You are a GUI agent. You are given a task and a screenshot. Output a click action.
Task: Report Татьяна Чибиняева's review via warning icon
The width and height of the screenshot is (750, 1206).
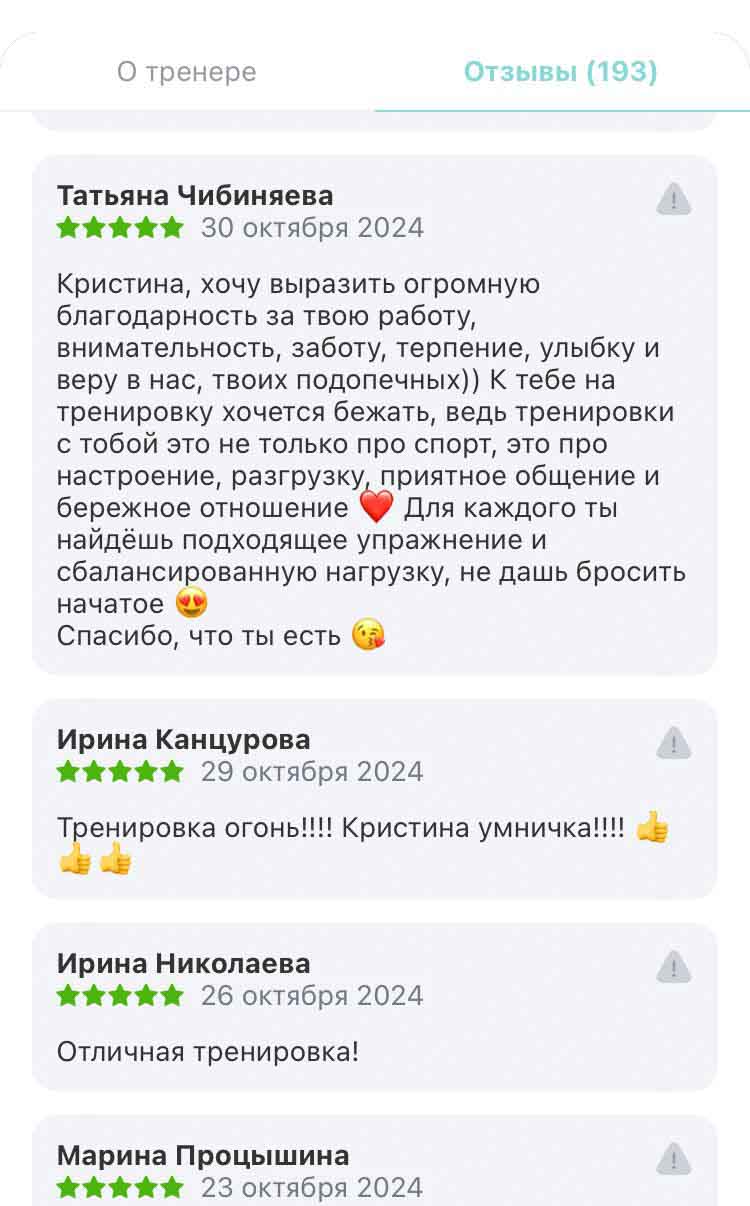(674, 199)
